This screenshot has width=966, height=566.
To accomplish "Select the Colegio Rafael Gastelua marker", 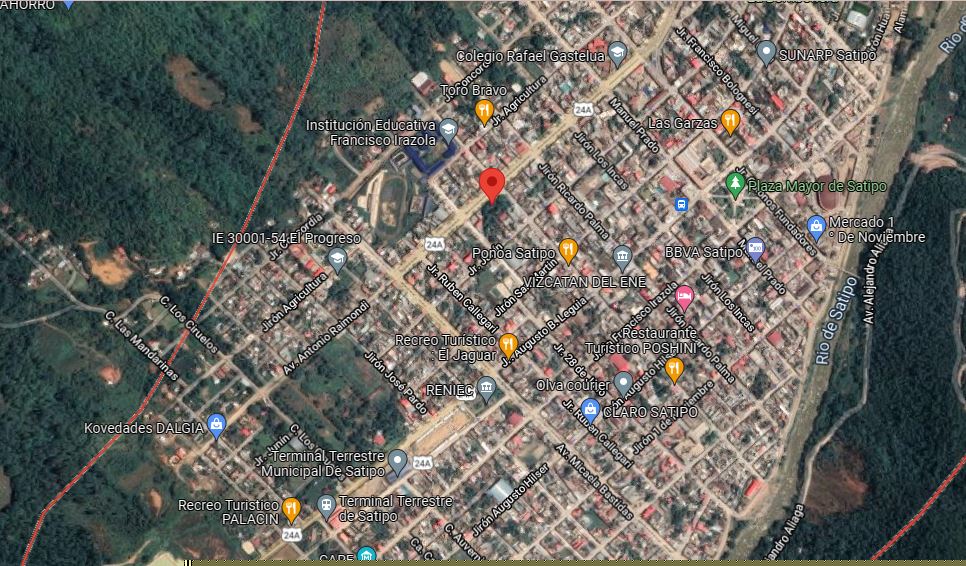I will tap(617, 53).
